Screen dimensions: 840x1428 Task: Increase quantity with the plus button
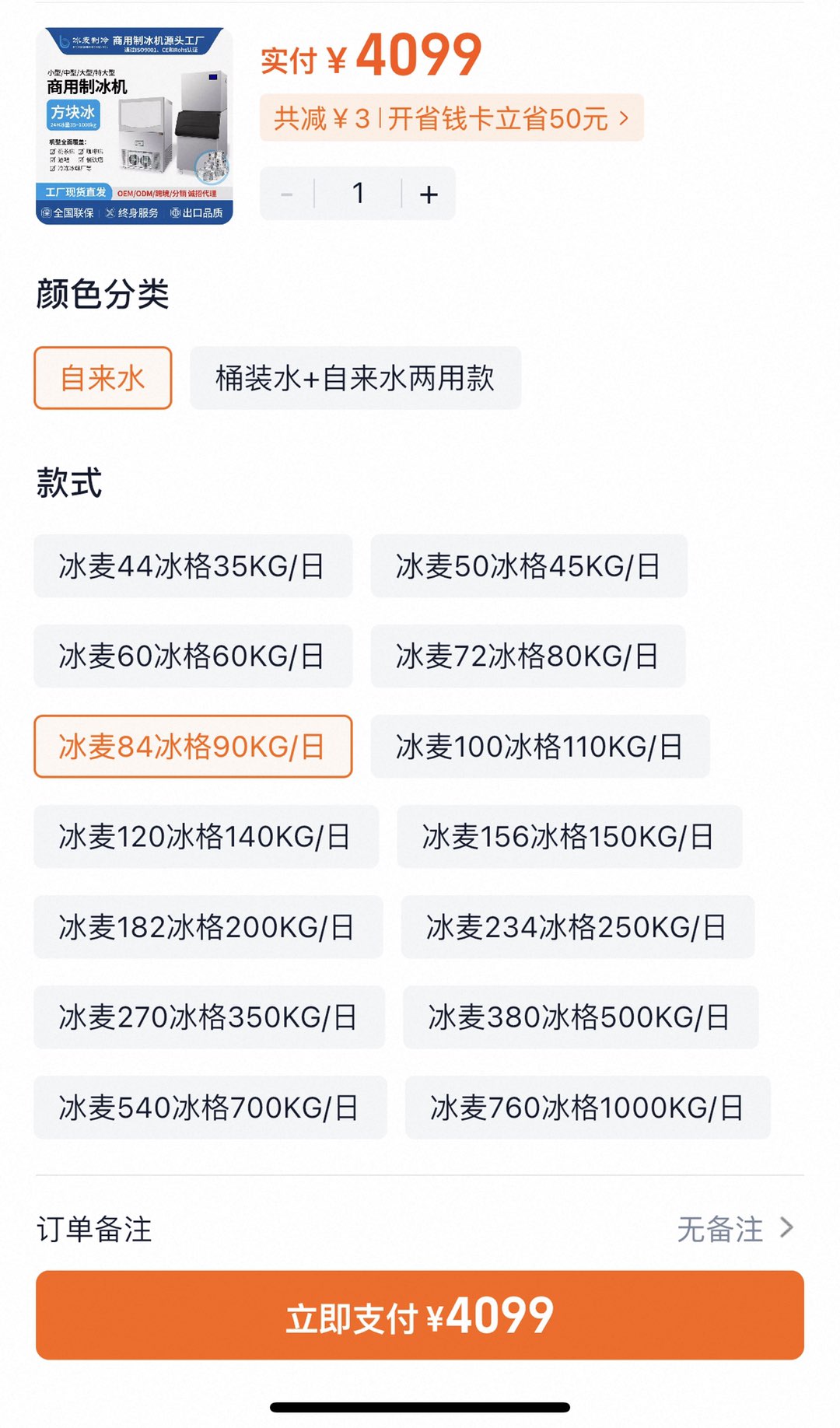click(429, 194)
